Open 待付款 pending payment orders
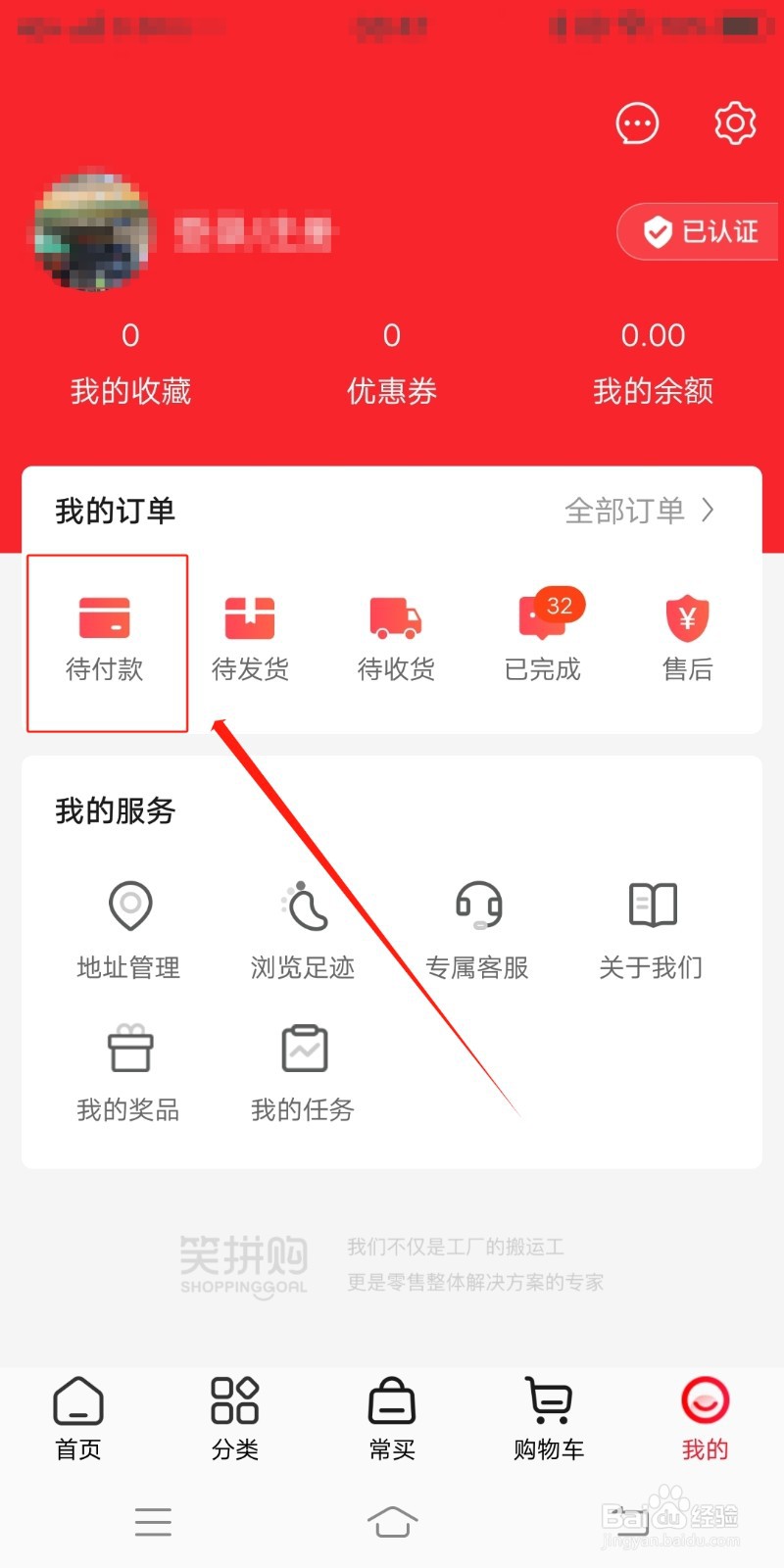The image size is (784, 1568). [x=106, y=637]
